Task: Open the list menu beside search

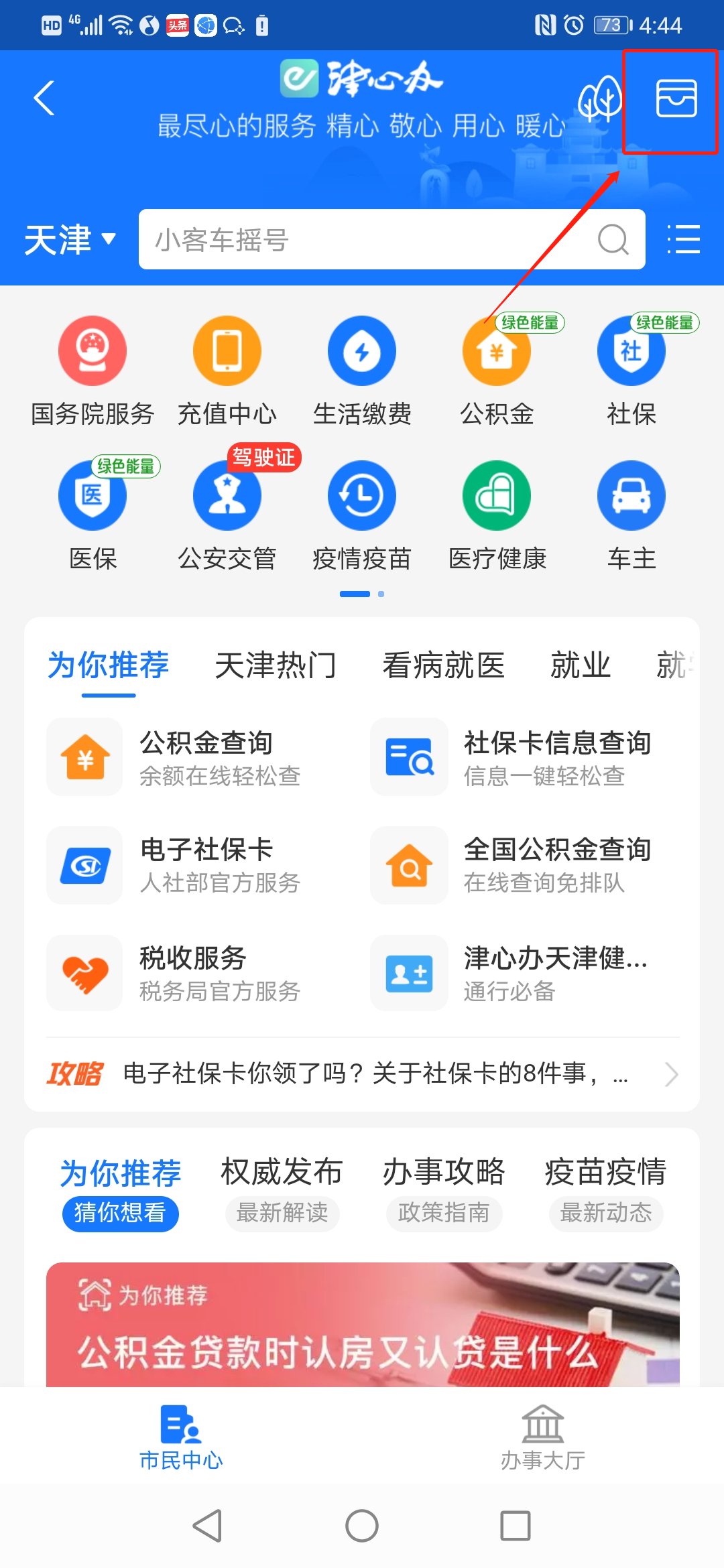Action: pos(684,240)
